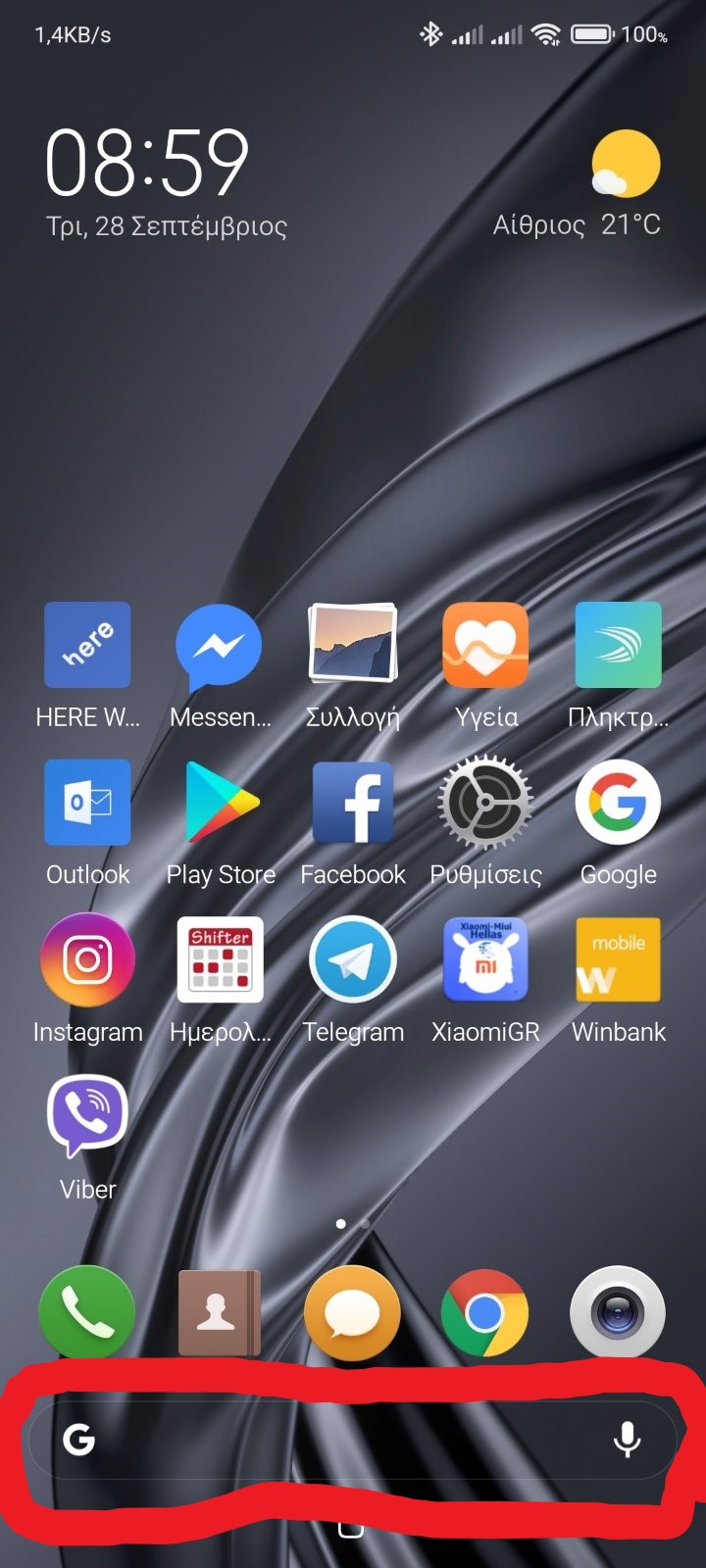The height and width of the screenshot is (1568, 706).
Task: Launch Chrome browser from dock
Action: pyautogui.click(x=484, y=1313)
